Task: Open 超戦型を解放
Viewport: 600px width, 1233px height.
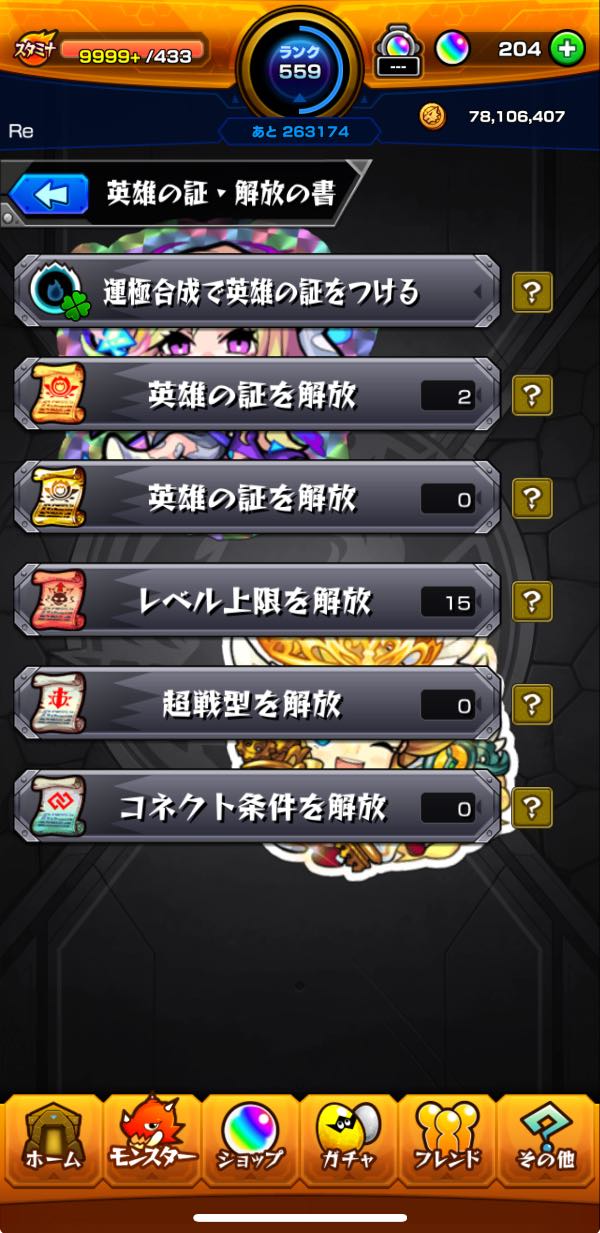Action: 257,704
